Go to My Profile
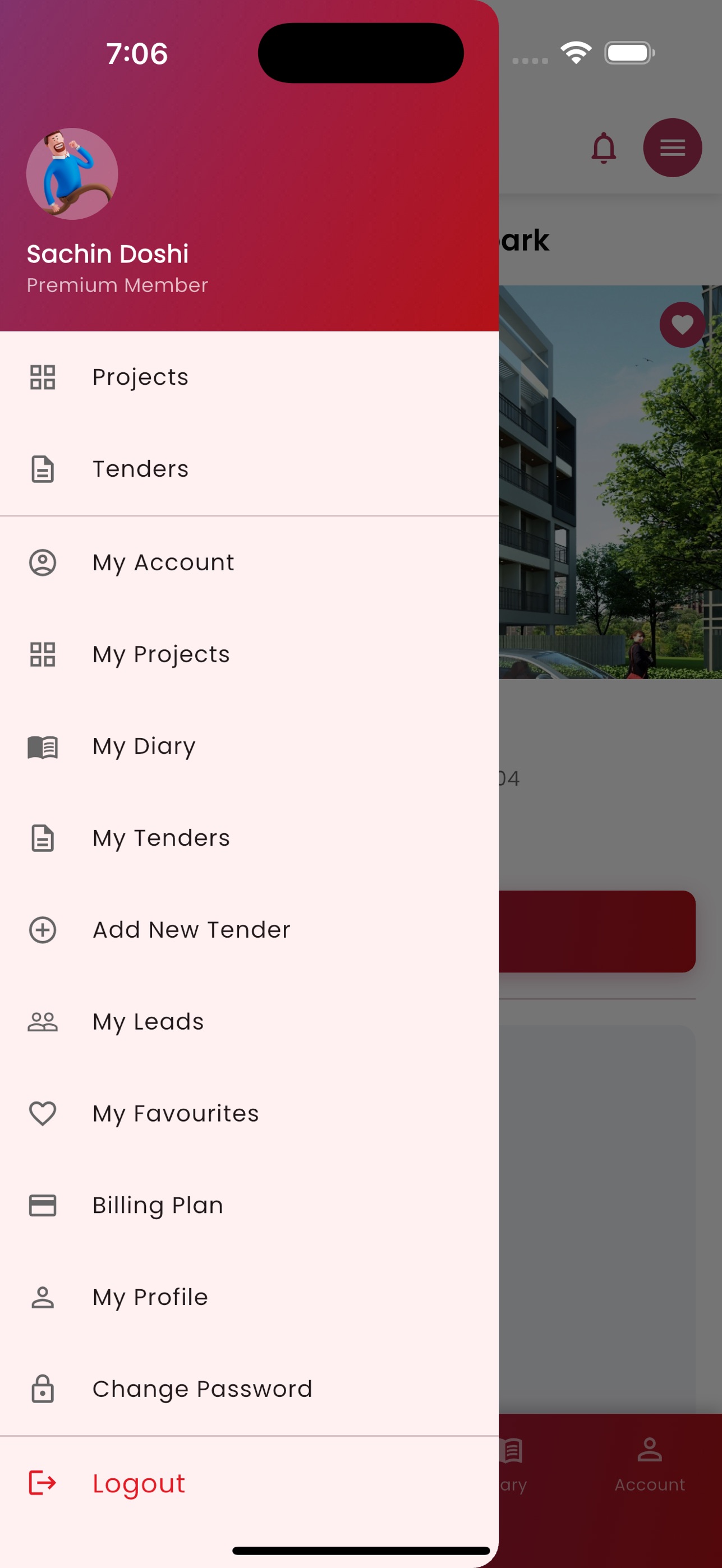Screen dimensions: 722x1568 click(249, 1298)
